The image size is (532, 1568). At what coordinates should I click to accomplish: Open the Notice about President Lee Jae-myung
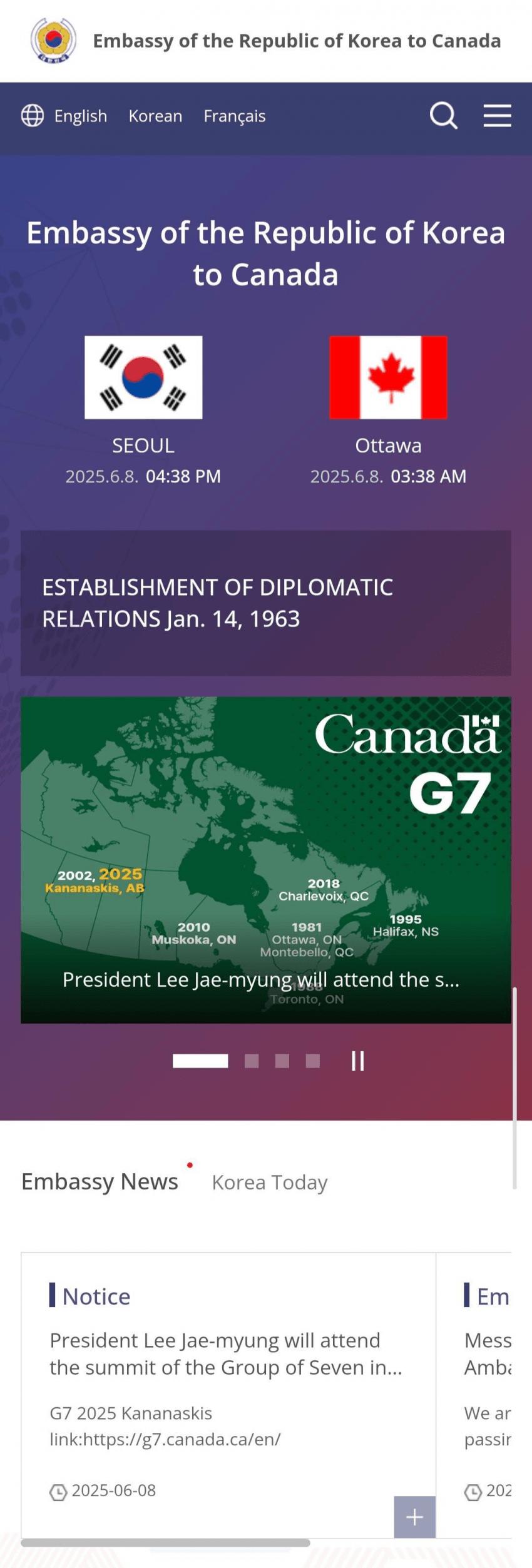(x=225, y=1353)
